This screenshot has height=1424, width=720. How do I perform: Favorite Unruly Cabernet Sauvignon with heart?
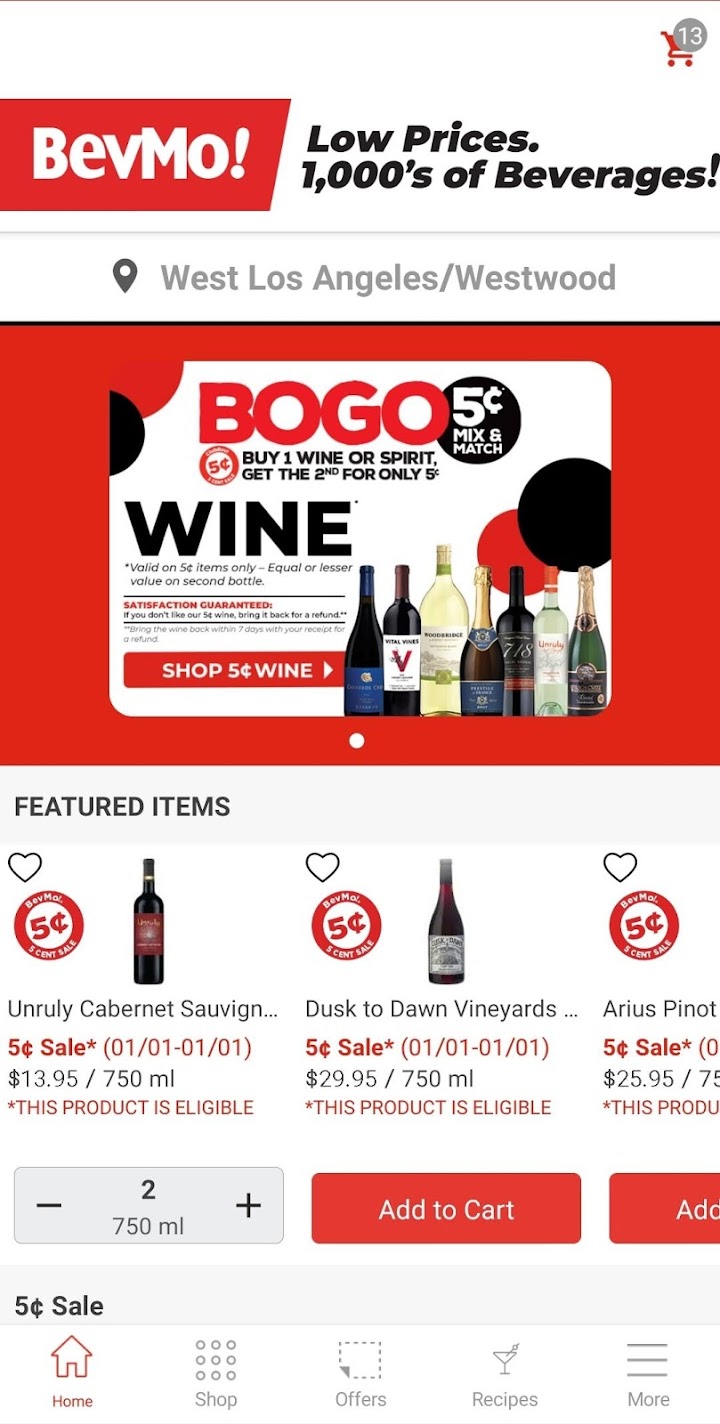pos(25,867)
